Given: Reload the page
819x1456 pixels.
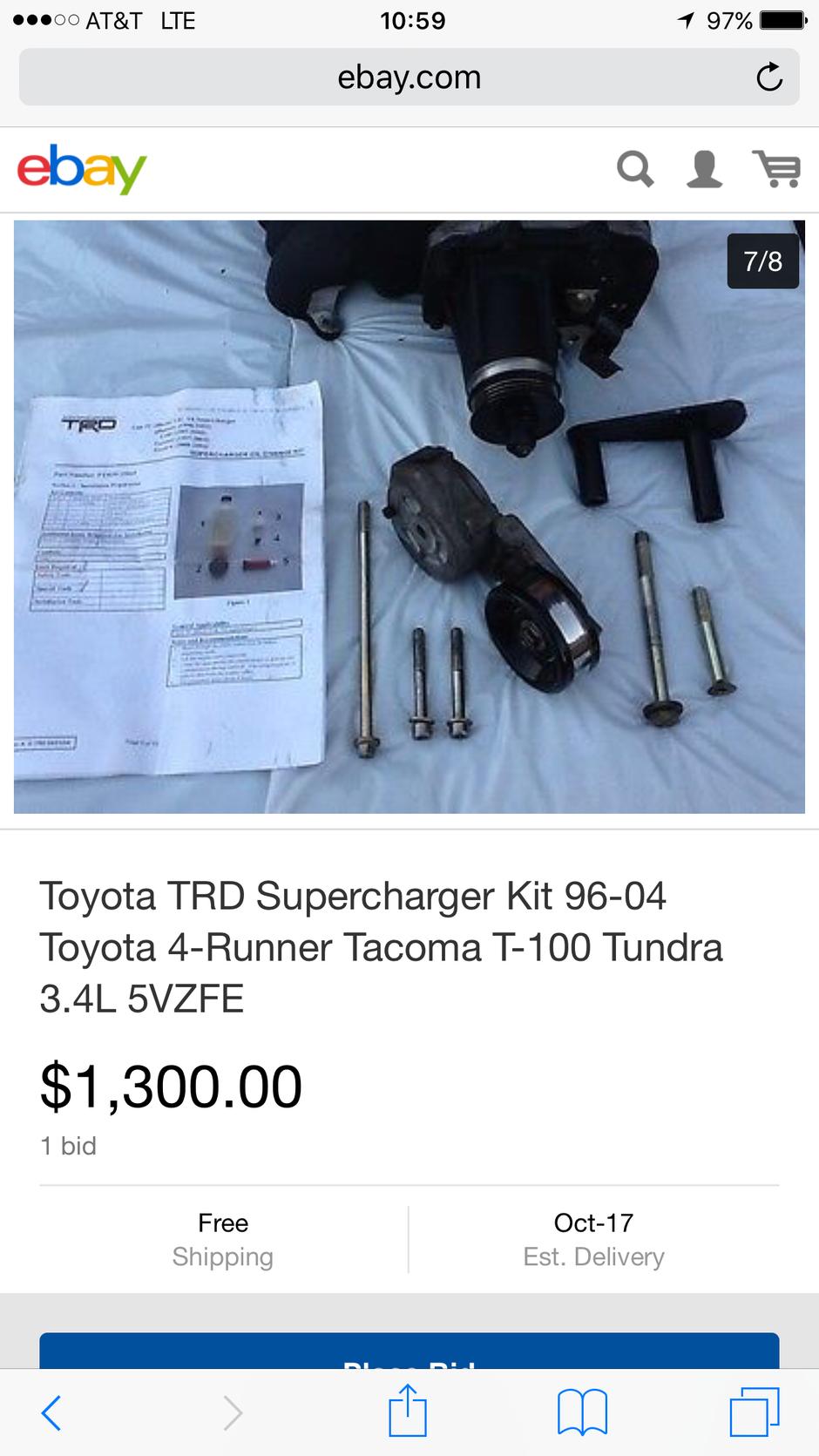Looking at the screenshot, I should point(768,78).
